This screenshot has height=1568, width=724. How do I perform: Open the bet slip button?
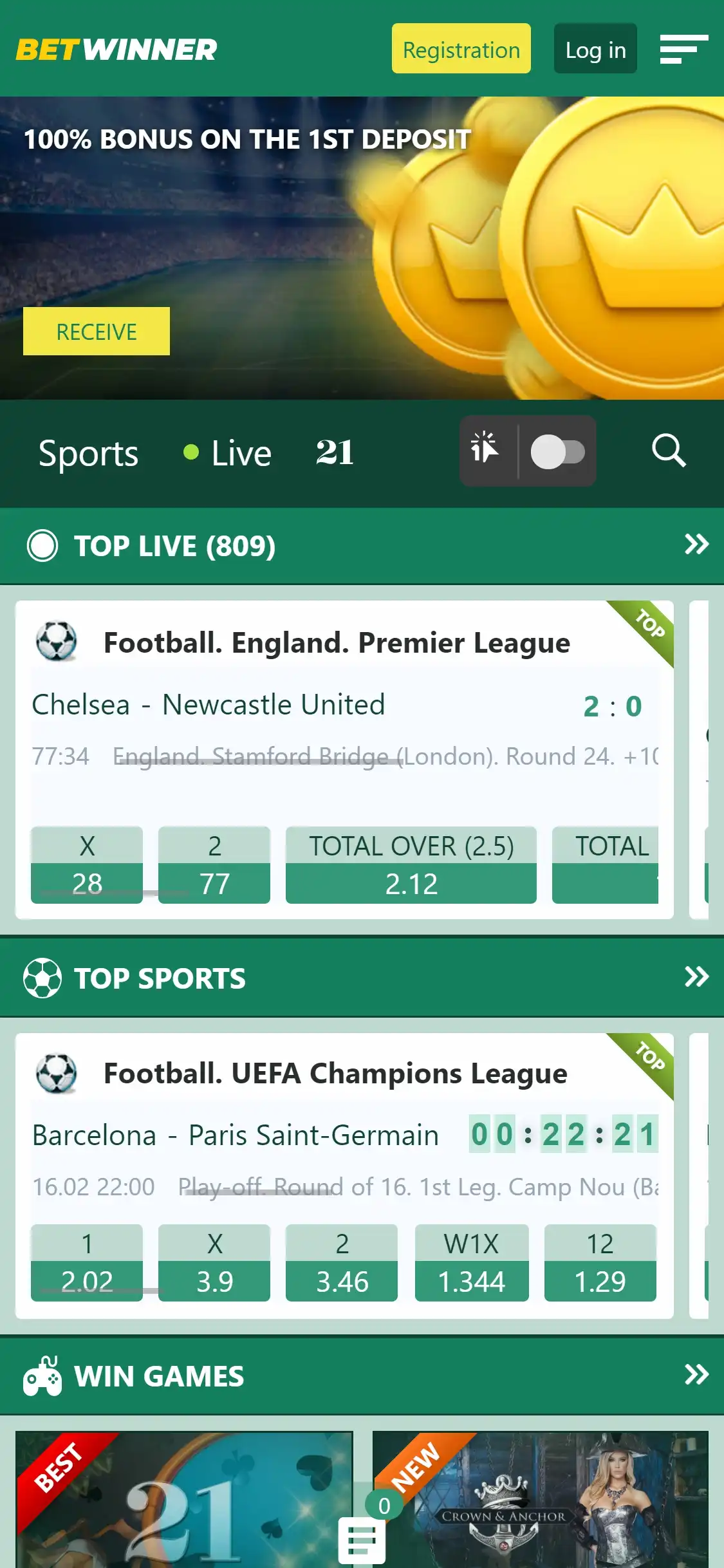coord(362,1540)
